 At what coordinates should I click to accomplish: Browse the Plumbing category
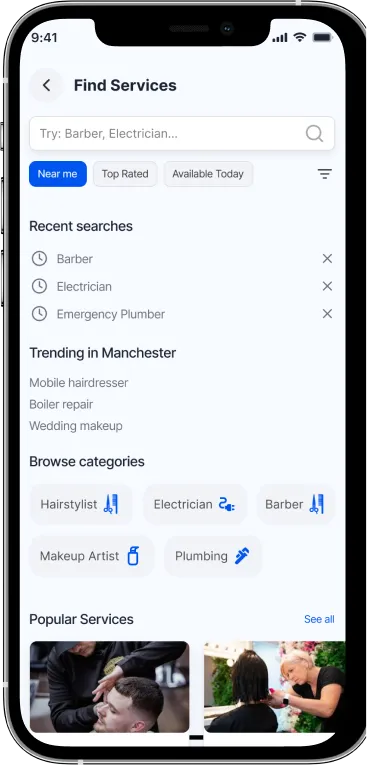(213, 556)
